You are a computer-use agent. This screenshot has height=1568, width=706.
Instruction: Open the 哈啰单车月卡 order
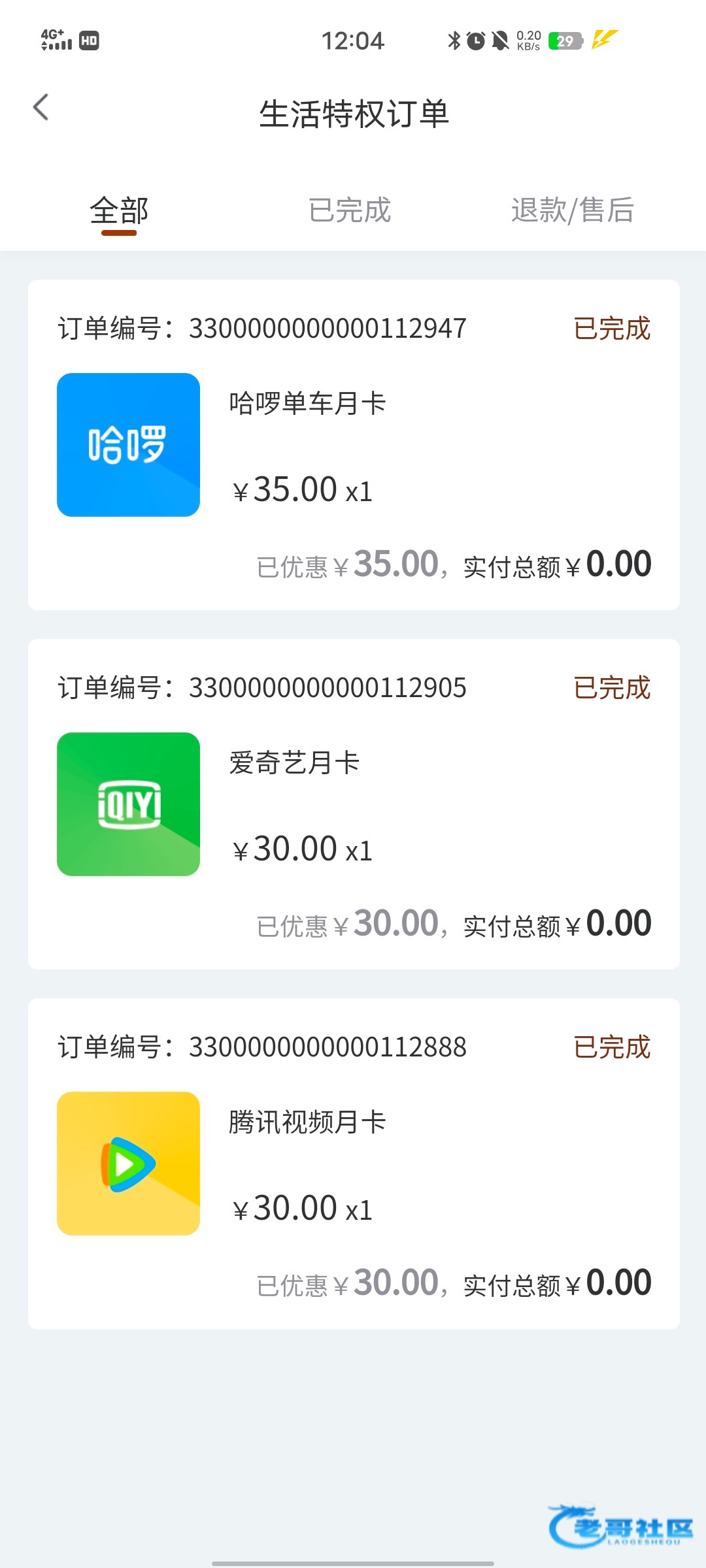(x=354, y=445)
